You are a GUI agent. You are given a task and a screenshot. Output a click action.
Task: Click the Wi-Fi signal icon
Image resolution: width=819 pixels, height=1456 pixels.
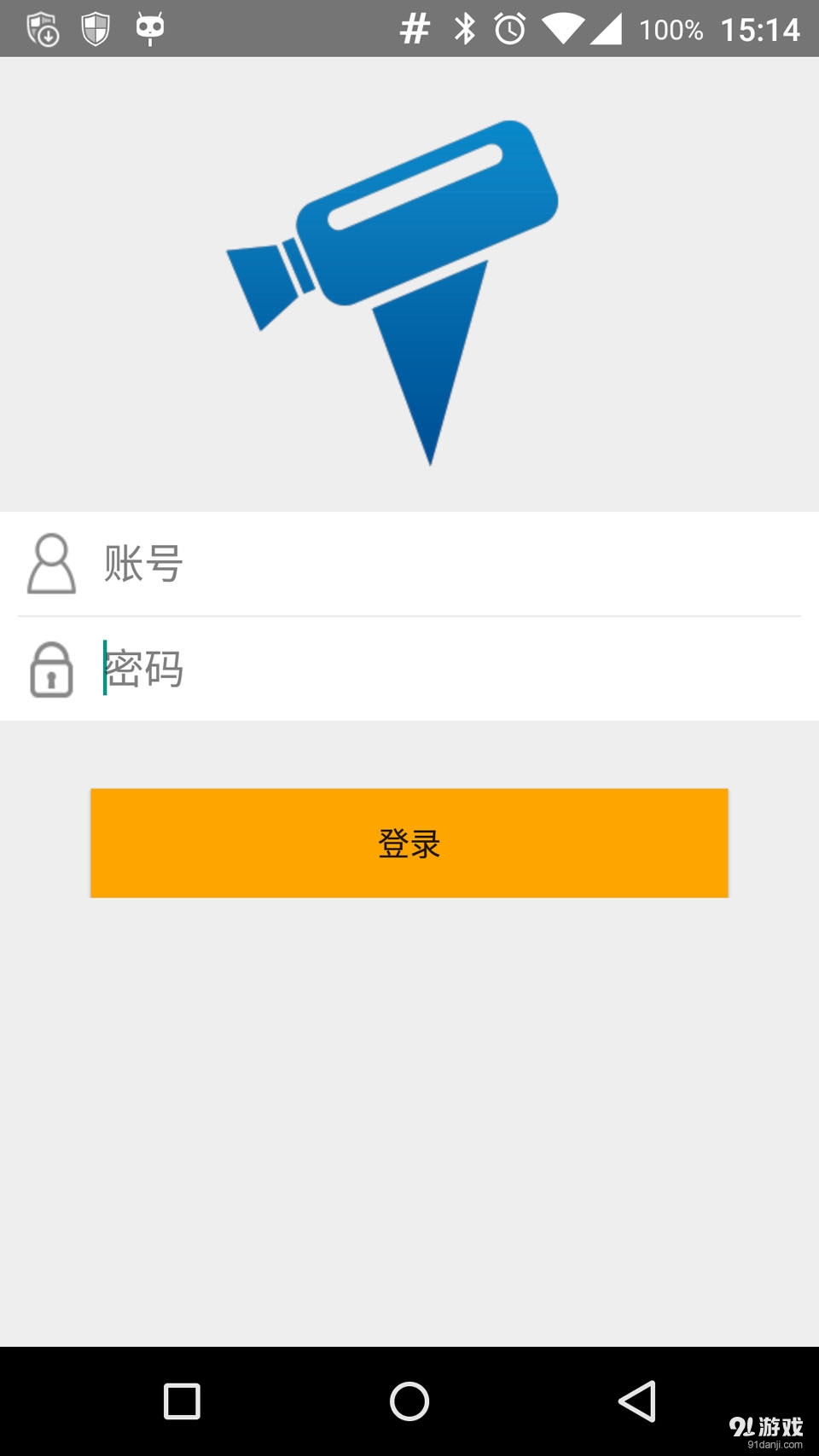click(561, 27)
